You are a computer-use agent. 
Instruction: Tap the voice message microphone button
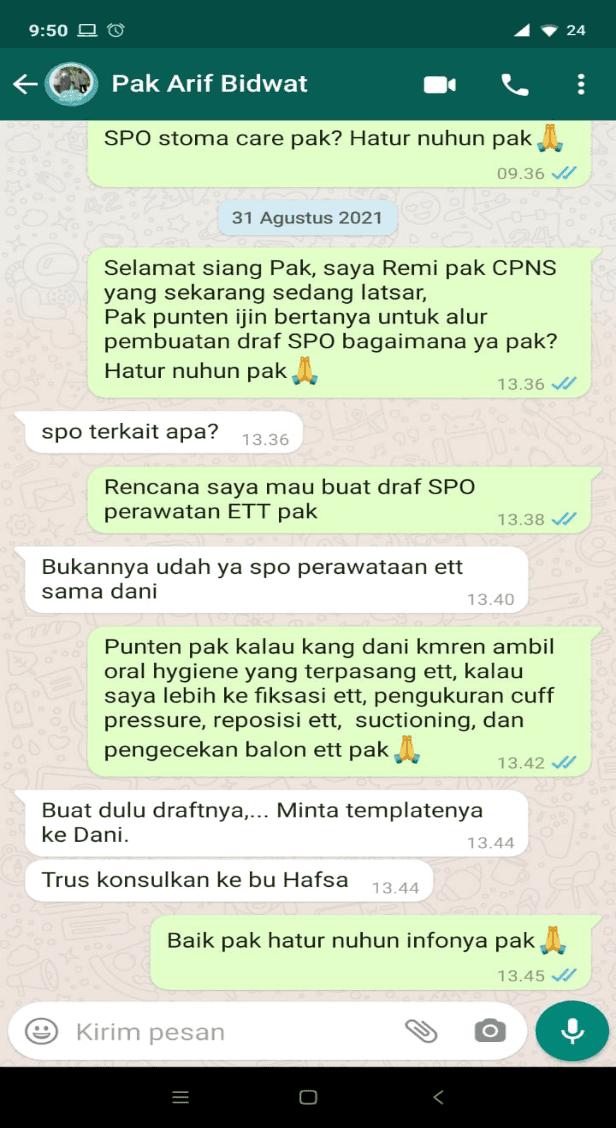point(572,1031)
